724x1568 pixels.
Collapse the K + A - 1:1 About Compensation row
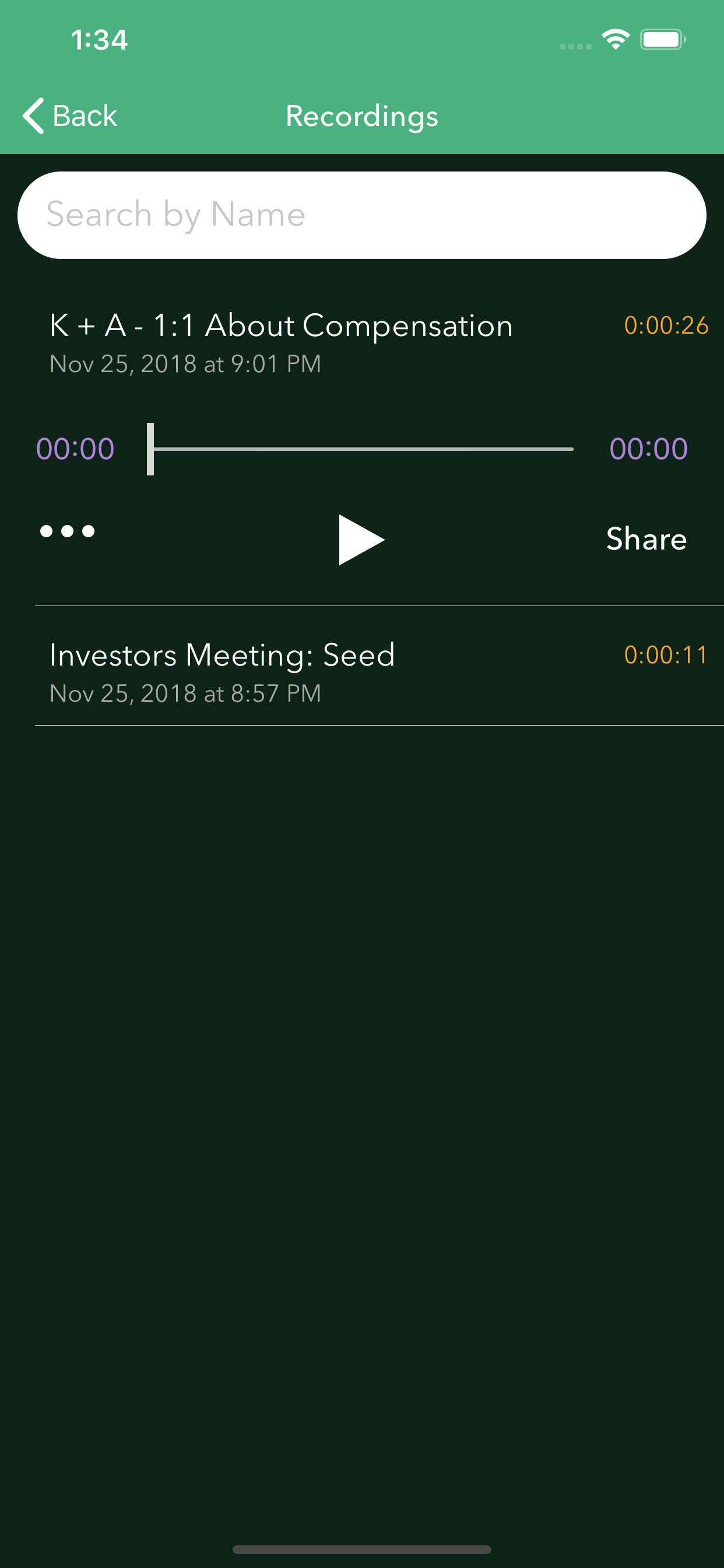[280, 341]
